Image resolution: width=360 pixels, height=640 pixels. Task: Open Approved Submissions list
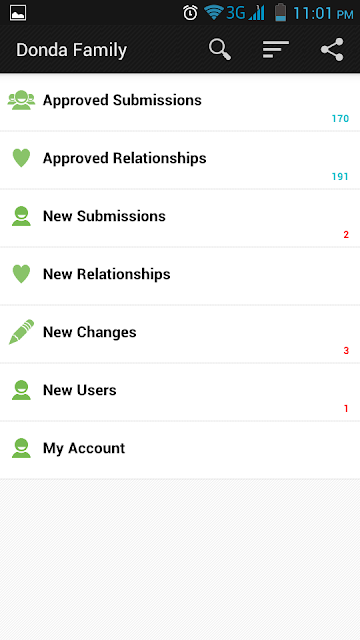[x=180, y=102]
